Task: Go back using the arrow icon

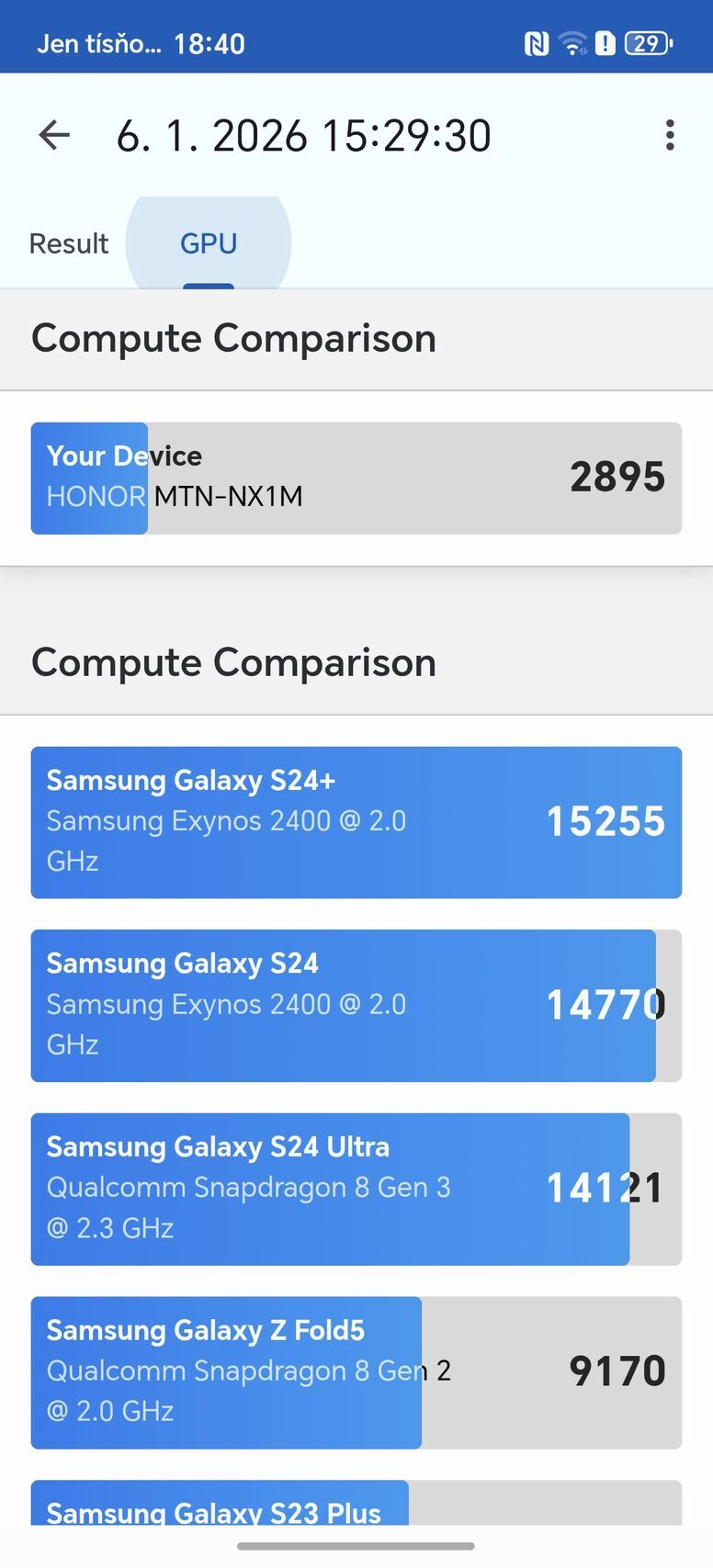Action: tap(54, 136)
